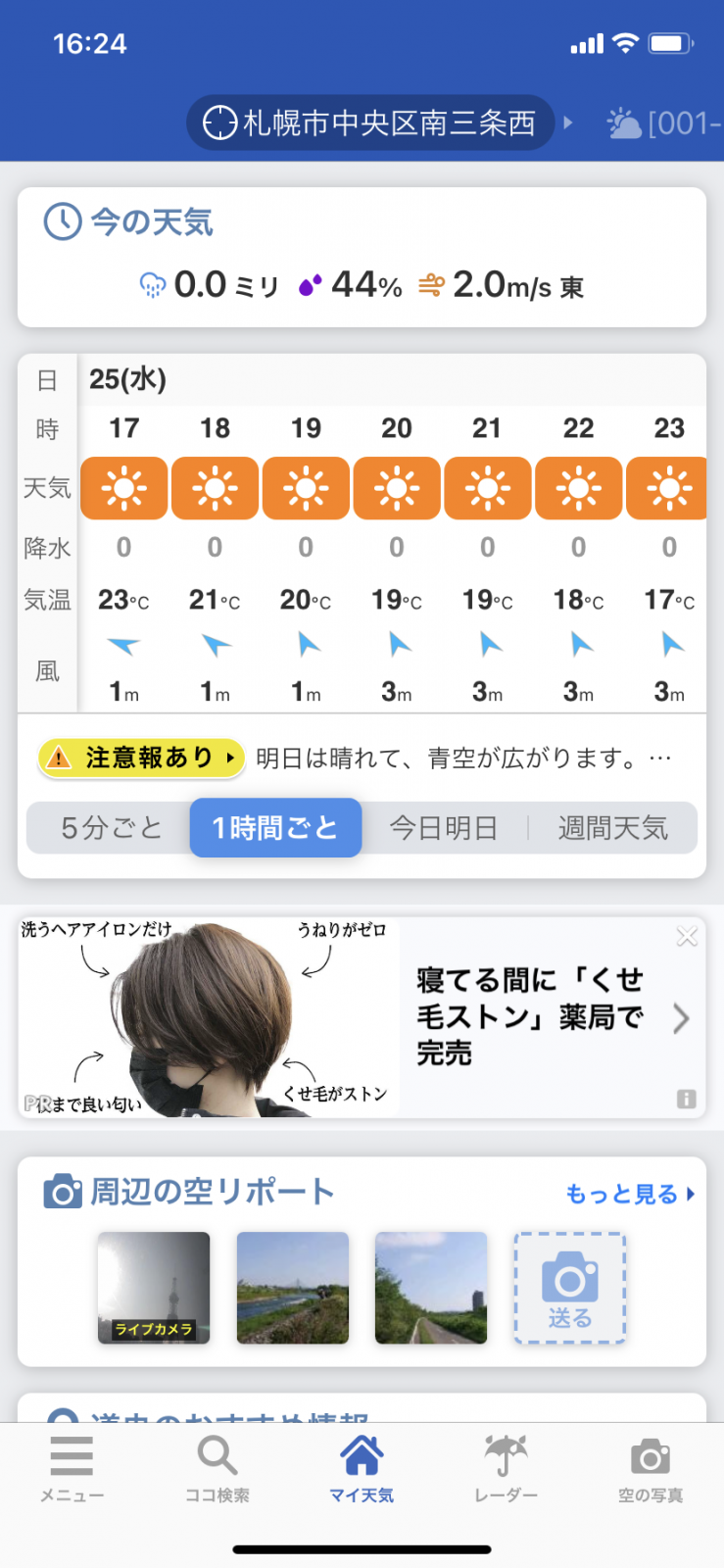This screenshot has height=1568, width=724.
Task: Open the レーダー tab
Action: click(506, 1468)
